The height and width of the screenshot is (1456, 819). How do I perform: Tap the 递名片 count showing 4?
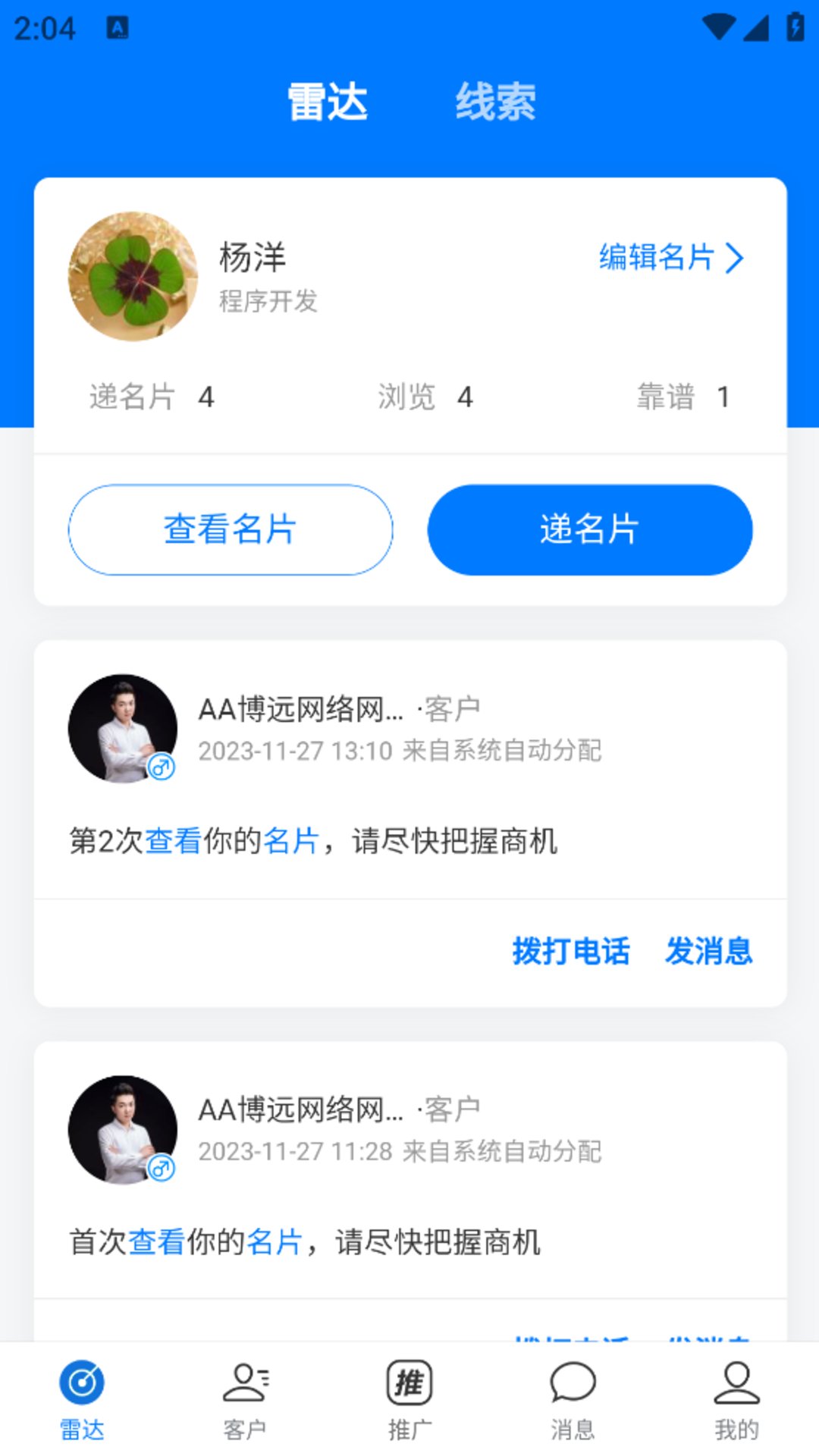coord(152,396)
